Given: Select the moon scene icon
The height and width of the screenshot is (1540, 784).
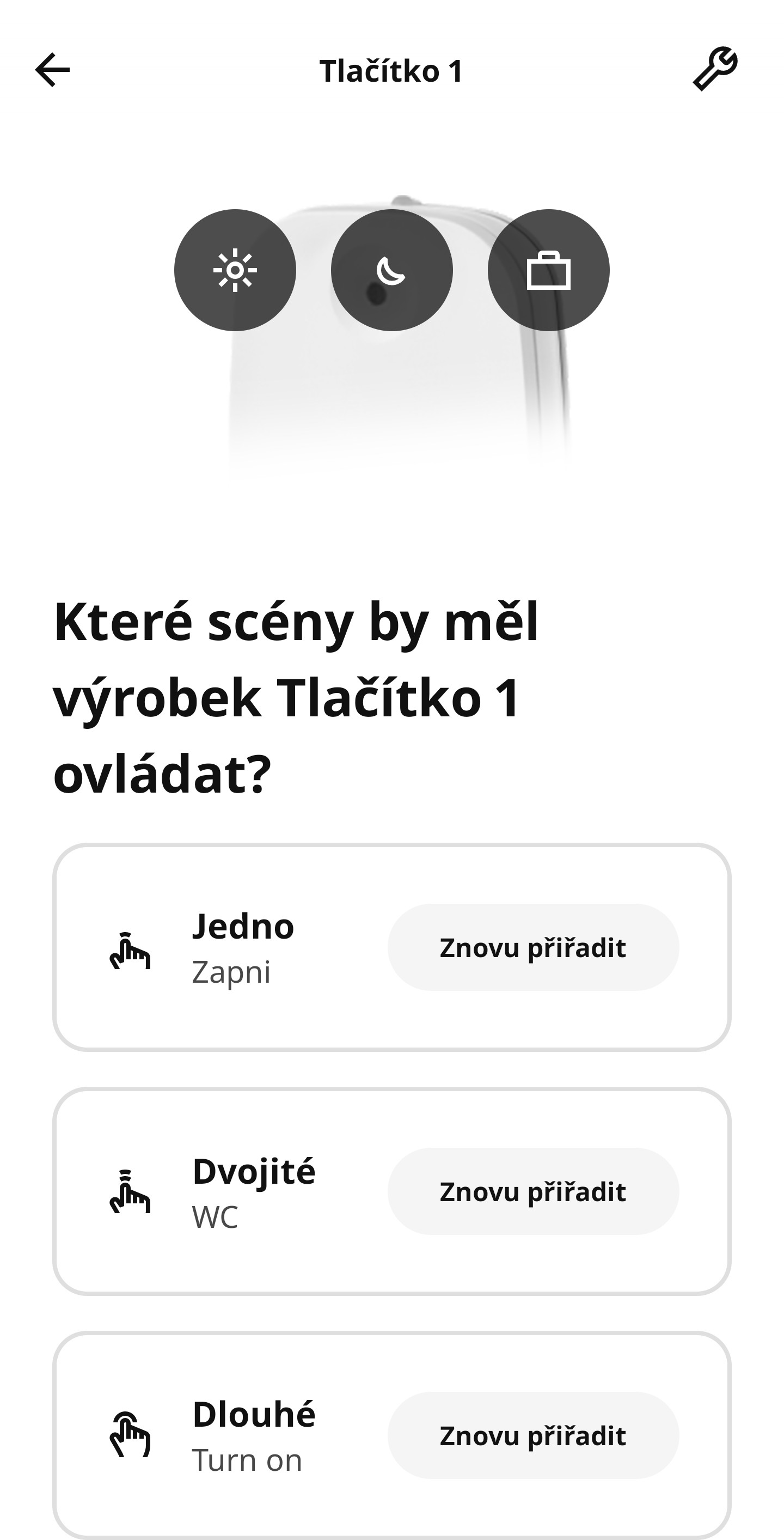Looking at the screenshot, I should click(392, 270).
